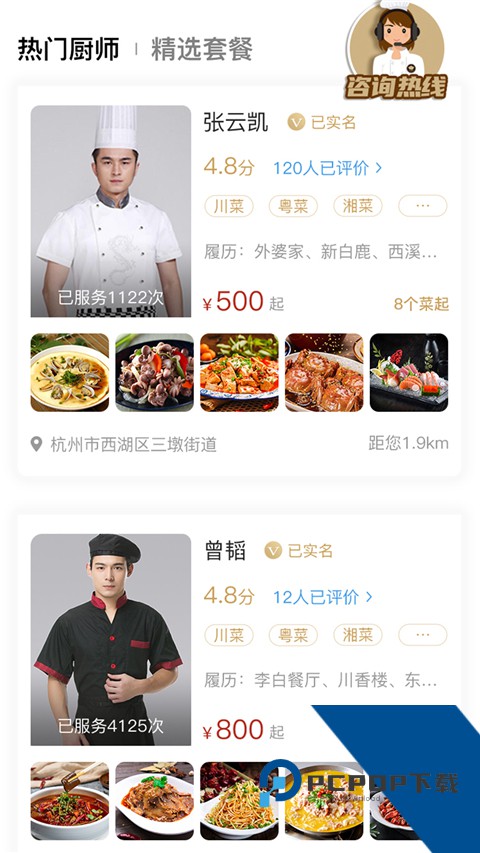Open the crab dish photo of 张云凯
Screen dimensions: 480x853
pyautogui.click(x=324, y=373)
